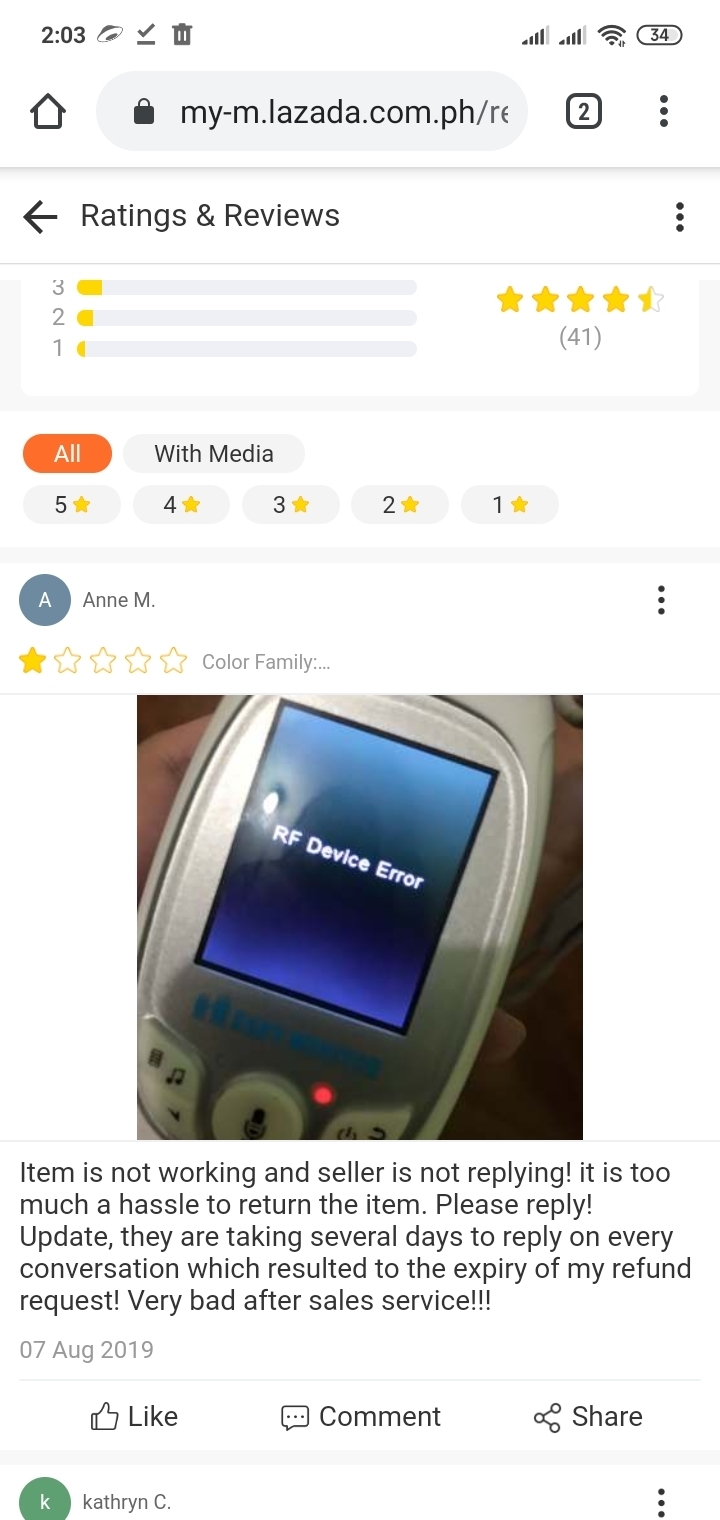Open the Ratings & Reviews overflow menu

(680, 216)
